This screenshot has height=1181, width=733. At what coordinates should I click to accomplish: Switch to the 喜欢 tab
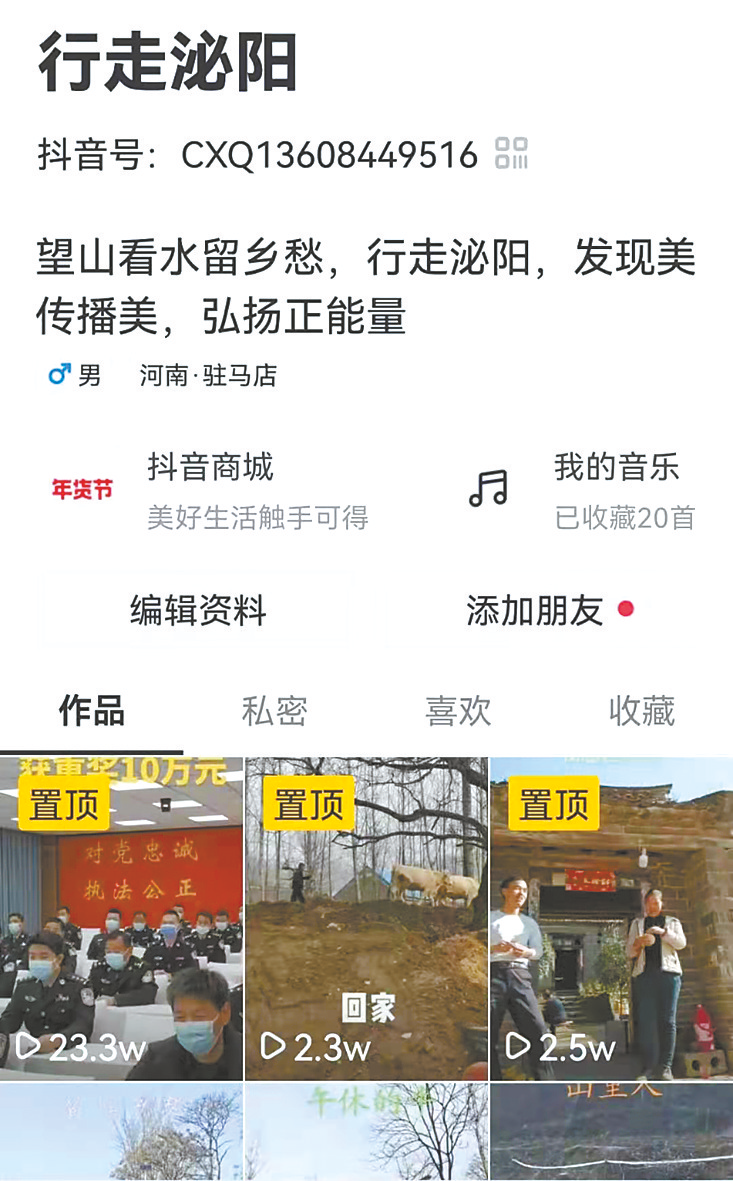click(458, 711)
